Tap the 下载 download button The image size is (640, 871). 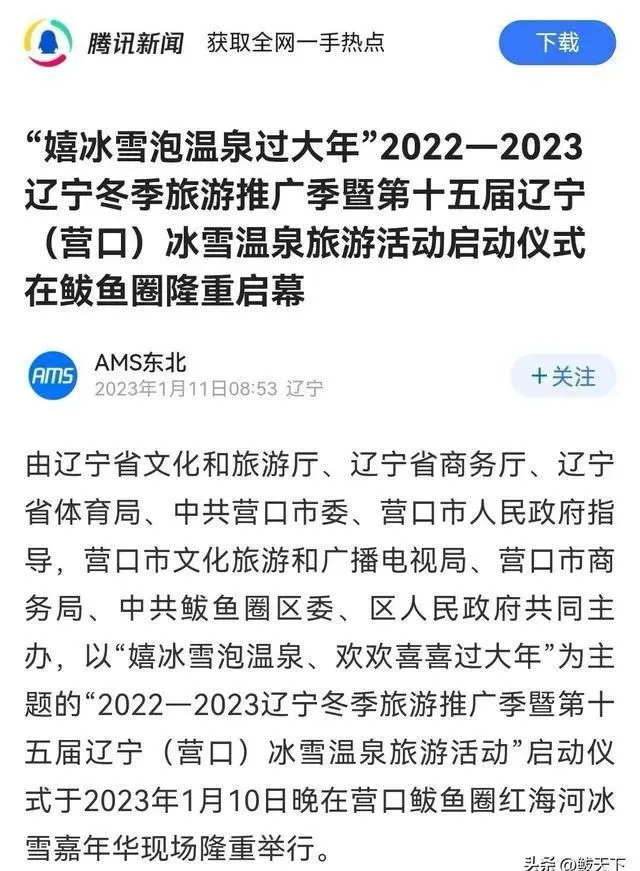coord(558,42)
